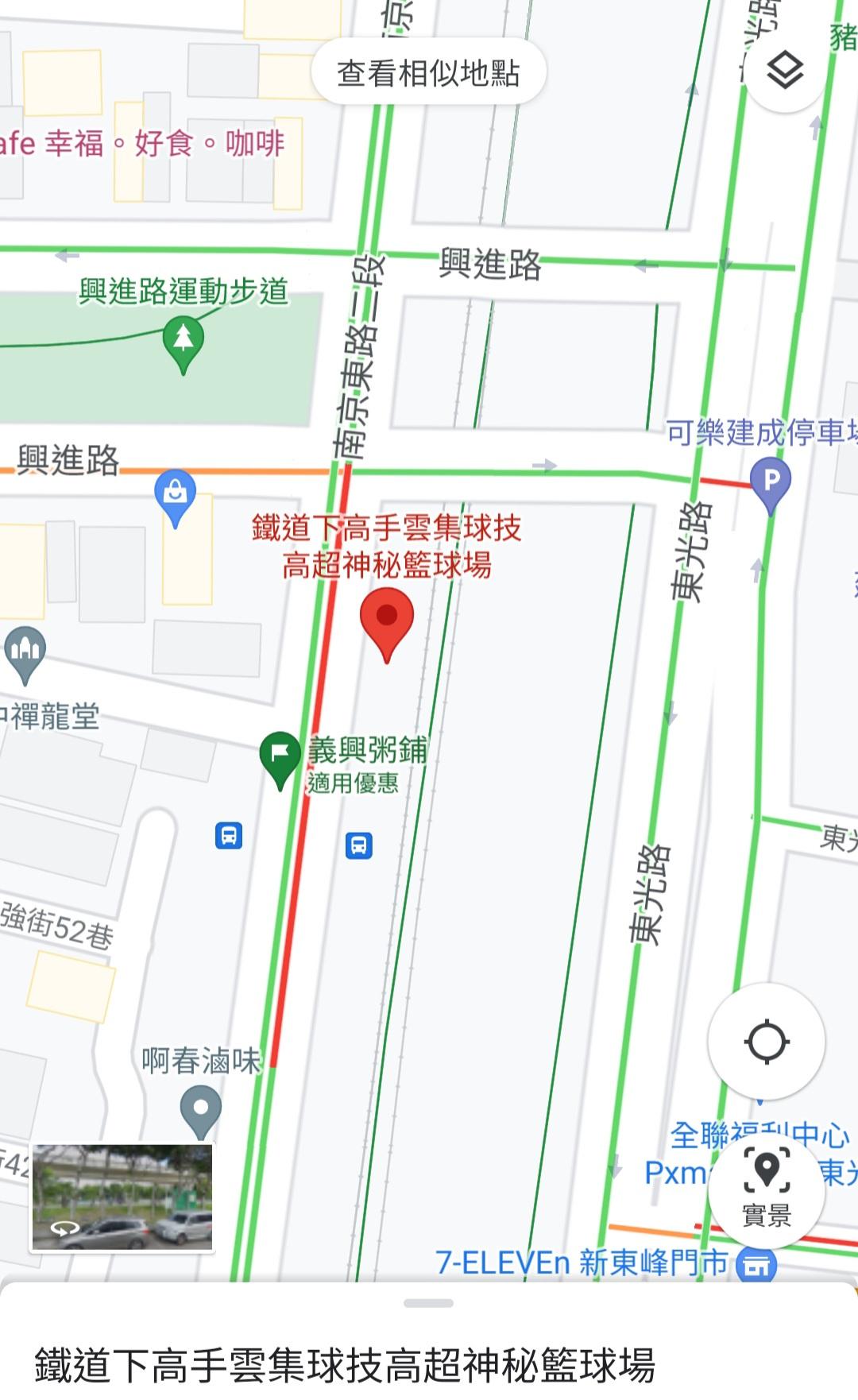Select the 可樂建成停車場 parking marker
858x1400 pixels.
[771, 482]
